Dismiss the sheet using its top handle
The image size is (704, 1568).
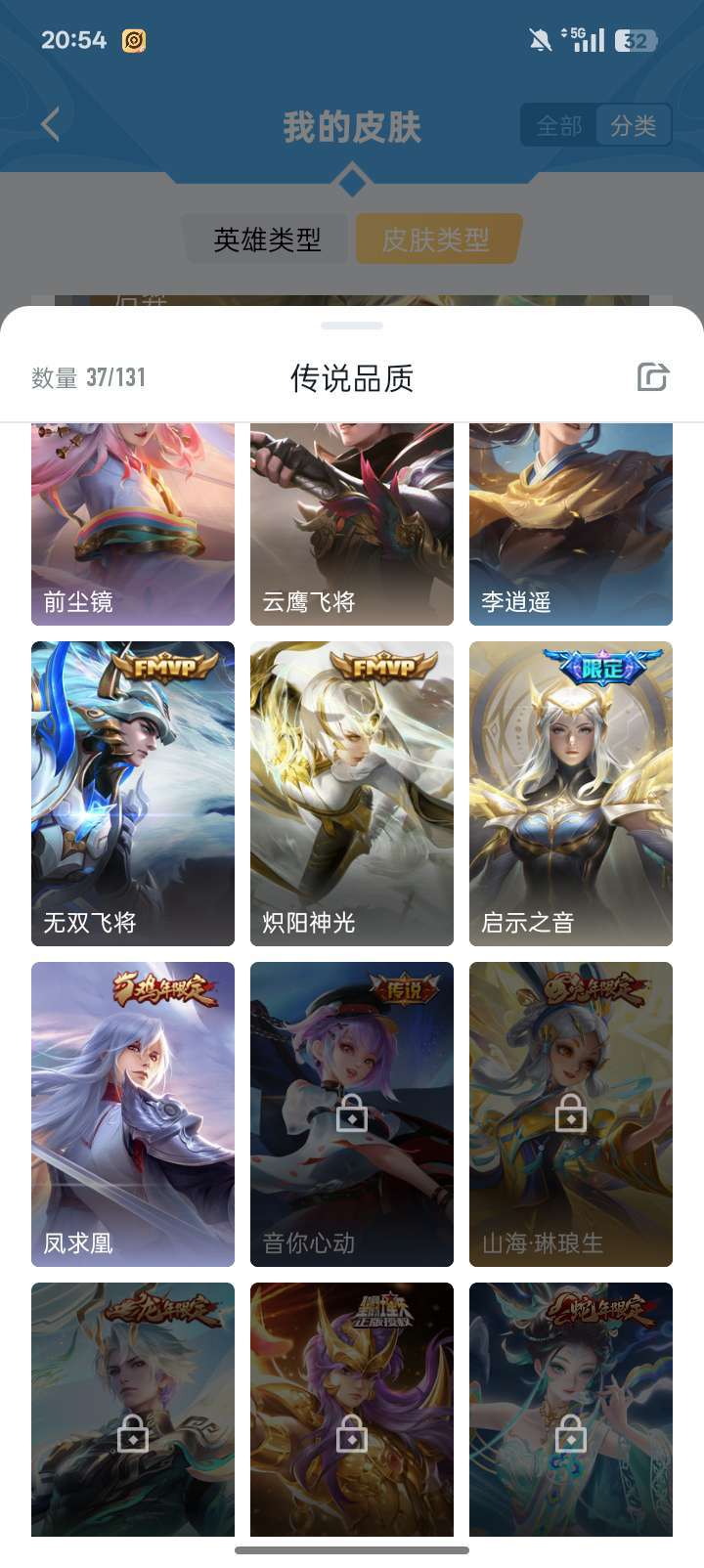352,326
